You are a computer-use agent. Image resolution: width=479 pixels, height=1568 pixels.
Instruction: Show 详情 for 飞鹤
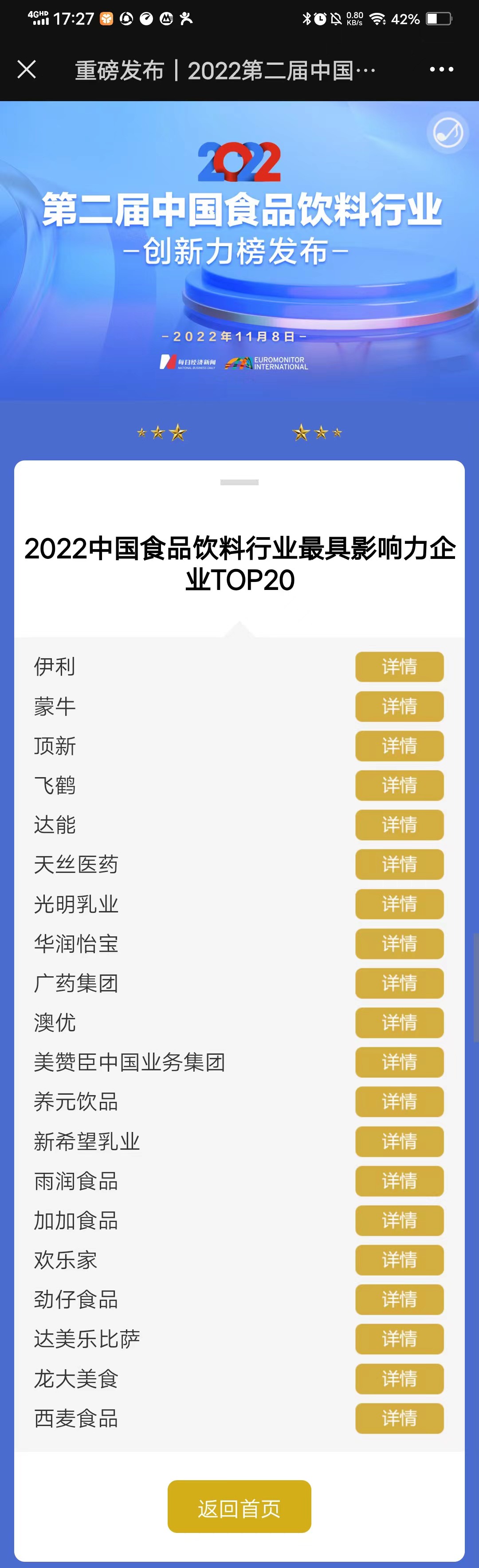coord(399,785)
